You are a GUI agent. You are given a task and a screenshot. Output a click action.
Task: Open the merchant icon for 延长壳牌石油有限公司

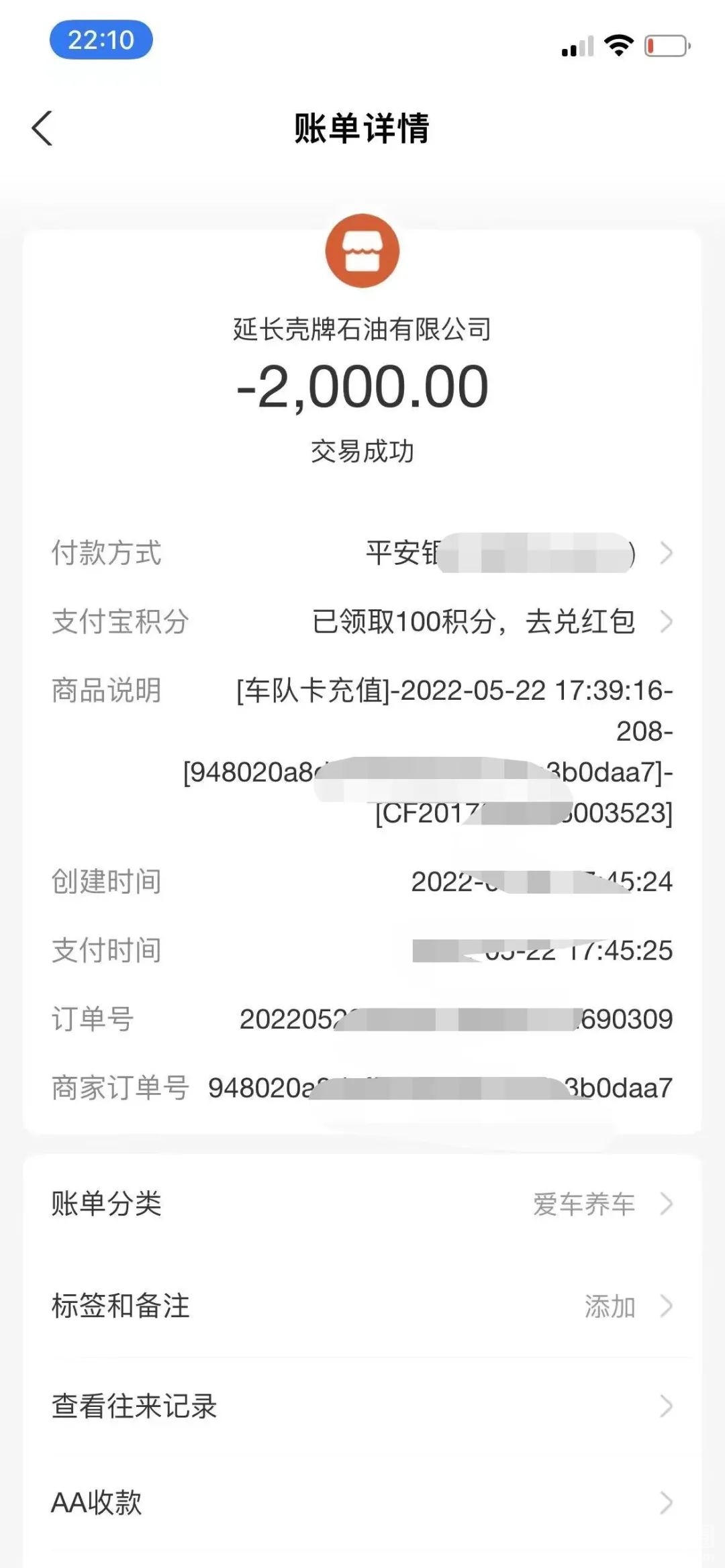[x=362, y=252]
